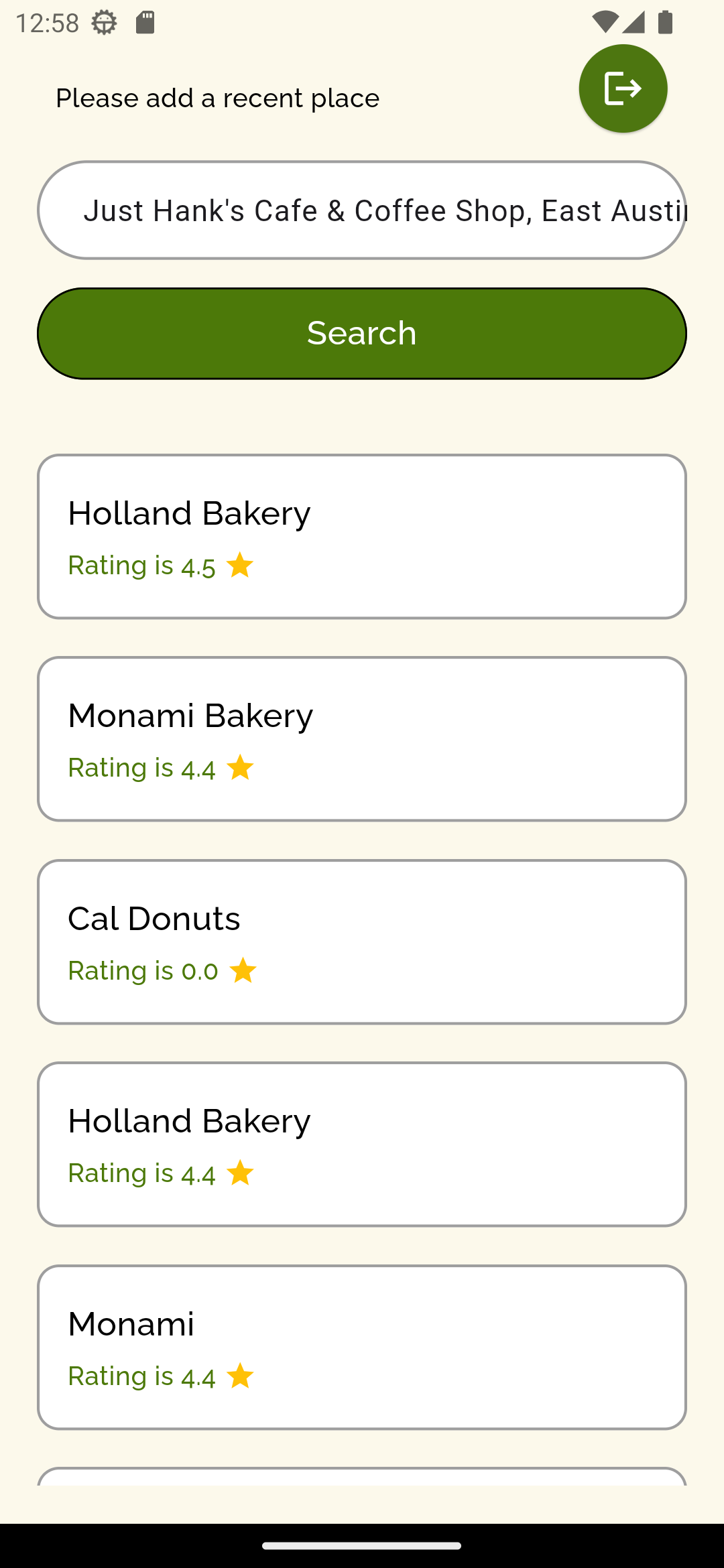Image resolution: width=724 pixels, height=1568 pixels.
Task: Focus the place search text field
Action: [x=362, y=210]
